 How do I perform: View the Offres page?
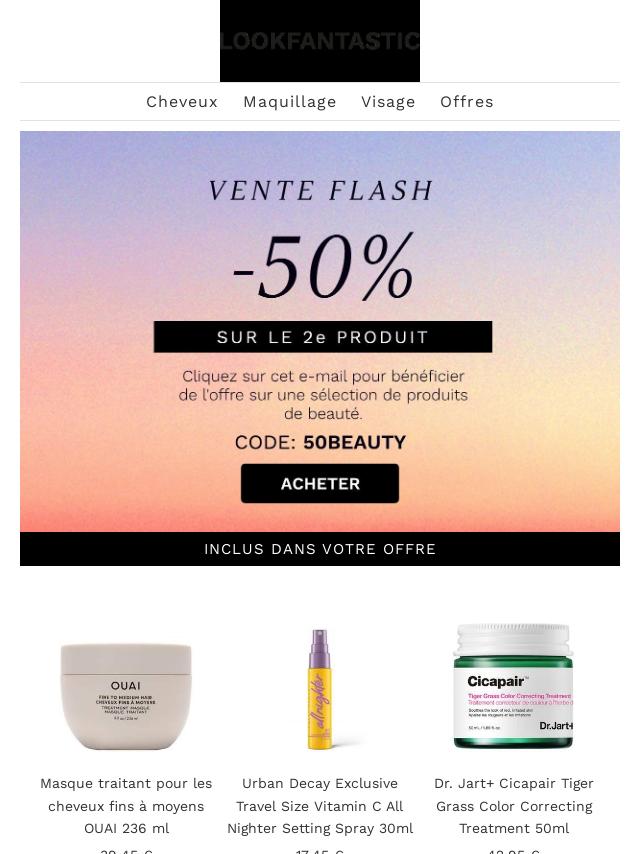[467, 102]
